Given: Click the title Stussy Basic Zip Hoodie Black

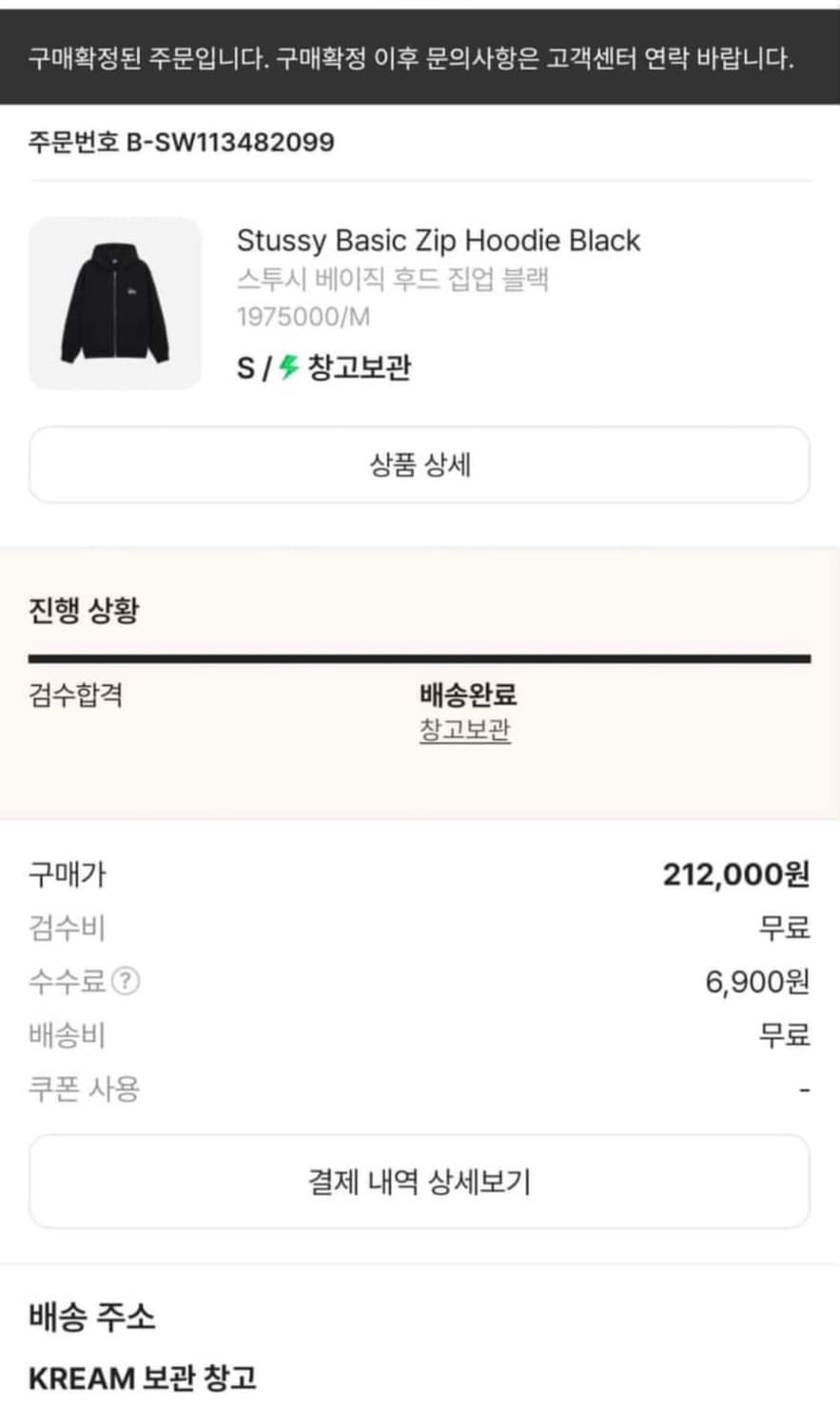Looking at the screenshot, I should [x=439, y=242].
